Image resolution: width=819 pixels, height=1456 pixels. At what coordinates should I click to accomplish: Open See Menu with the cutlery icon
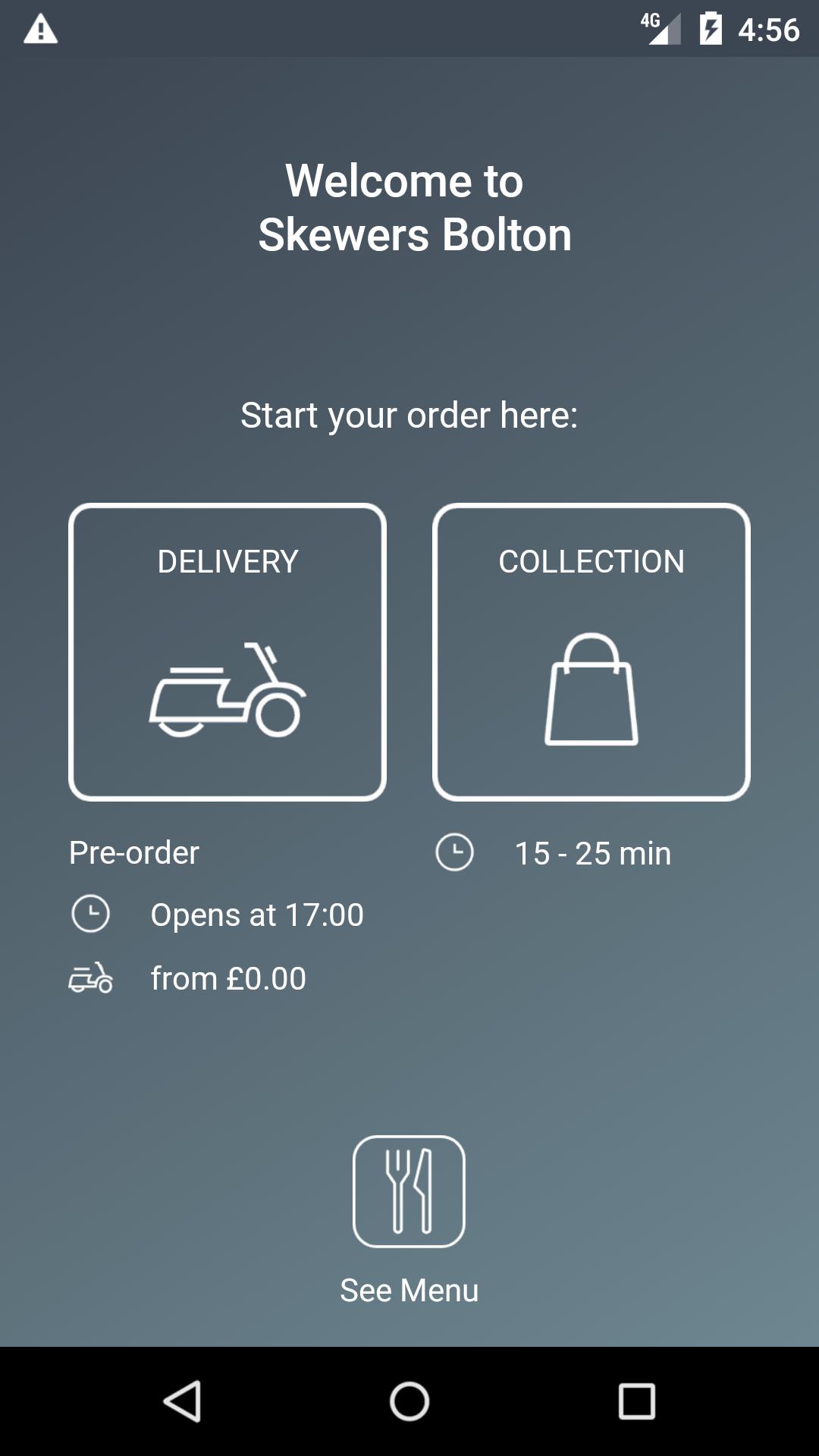(x=409, y=1192)
